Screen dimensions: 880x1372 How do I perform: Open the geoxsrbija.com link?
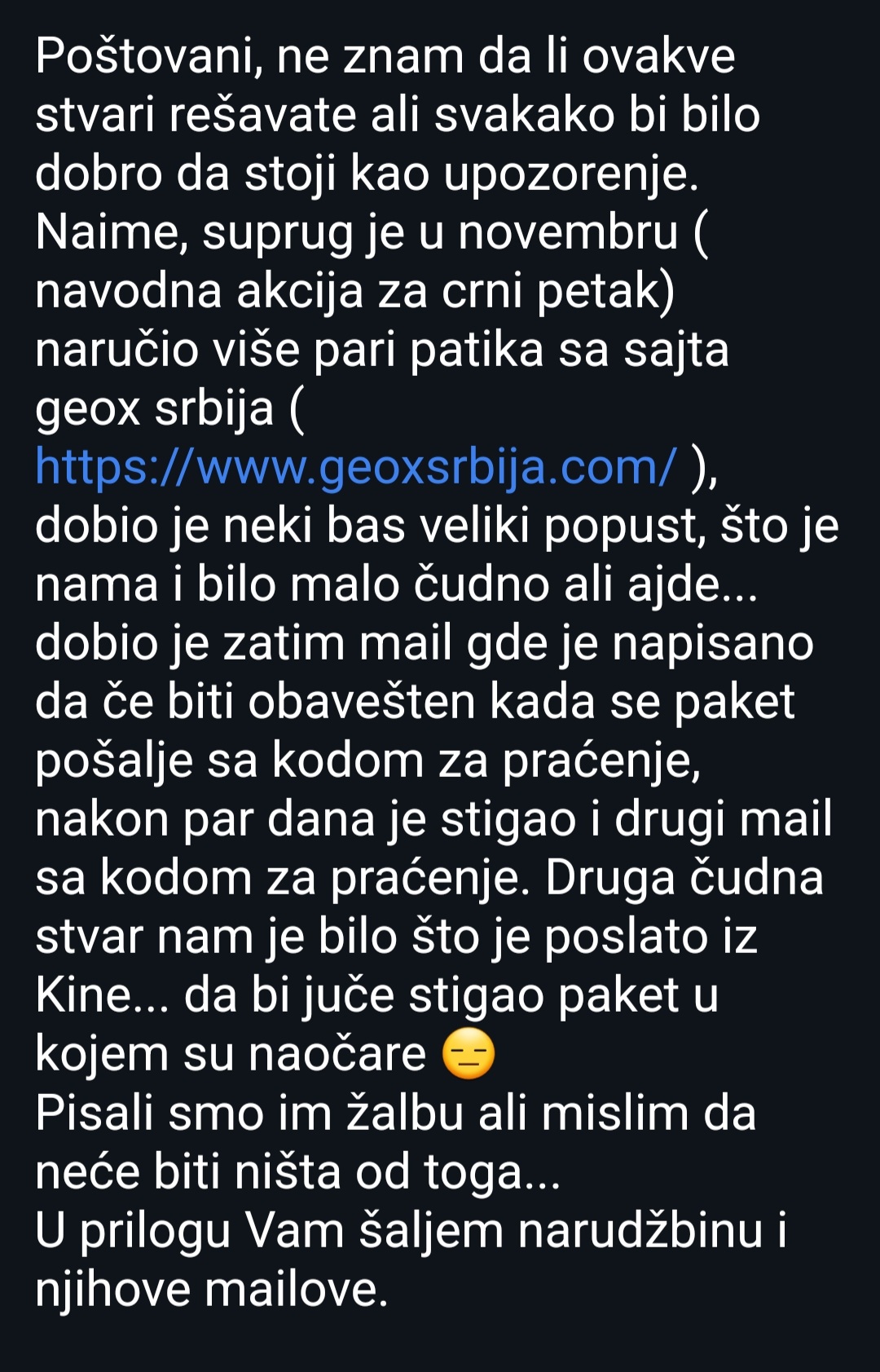(x=355, y=467)
